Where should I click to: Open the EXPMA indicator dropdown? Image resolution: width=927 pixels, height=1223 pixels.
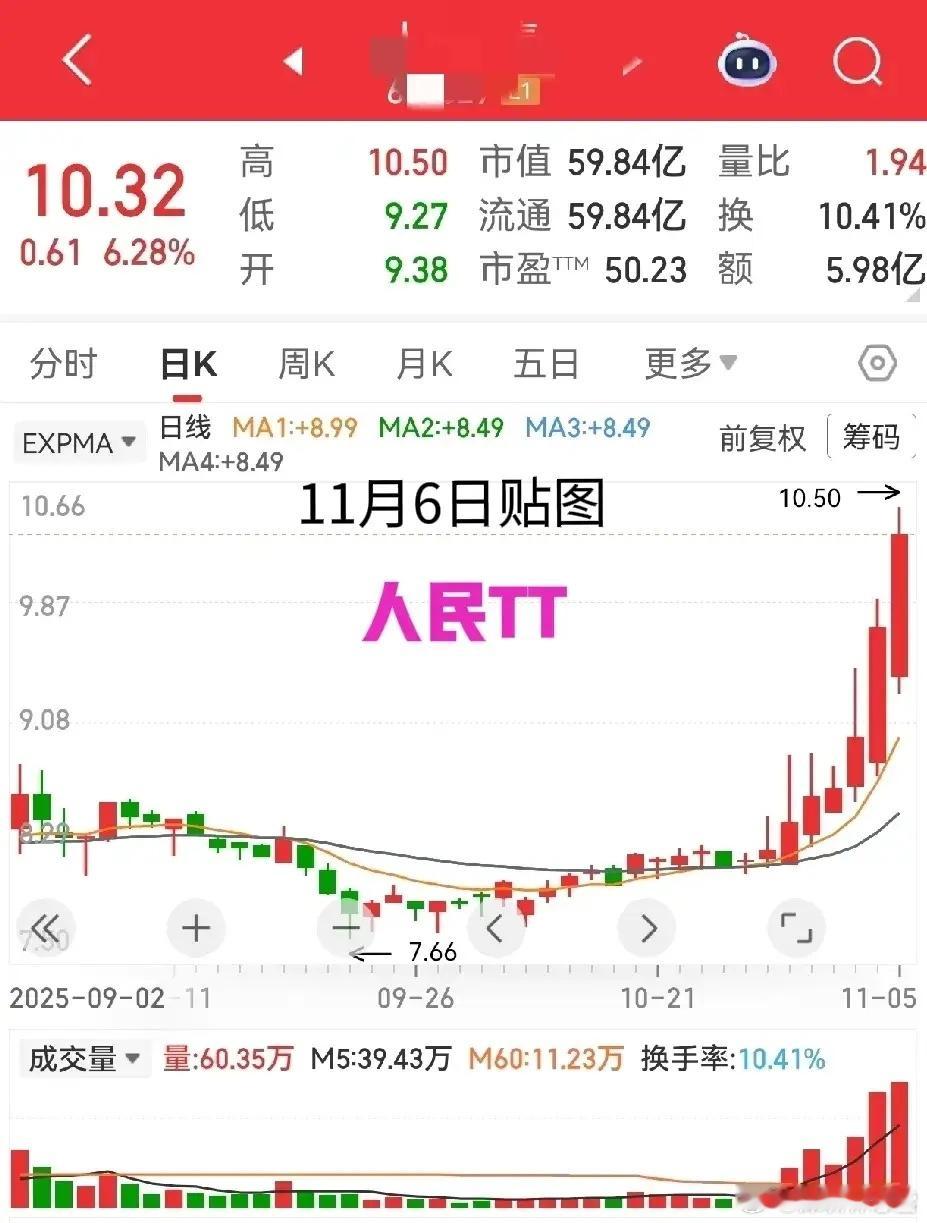pyautogui.click(x=78, y=442)
